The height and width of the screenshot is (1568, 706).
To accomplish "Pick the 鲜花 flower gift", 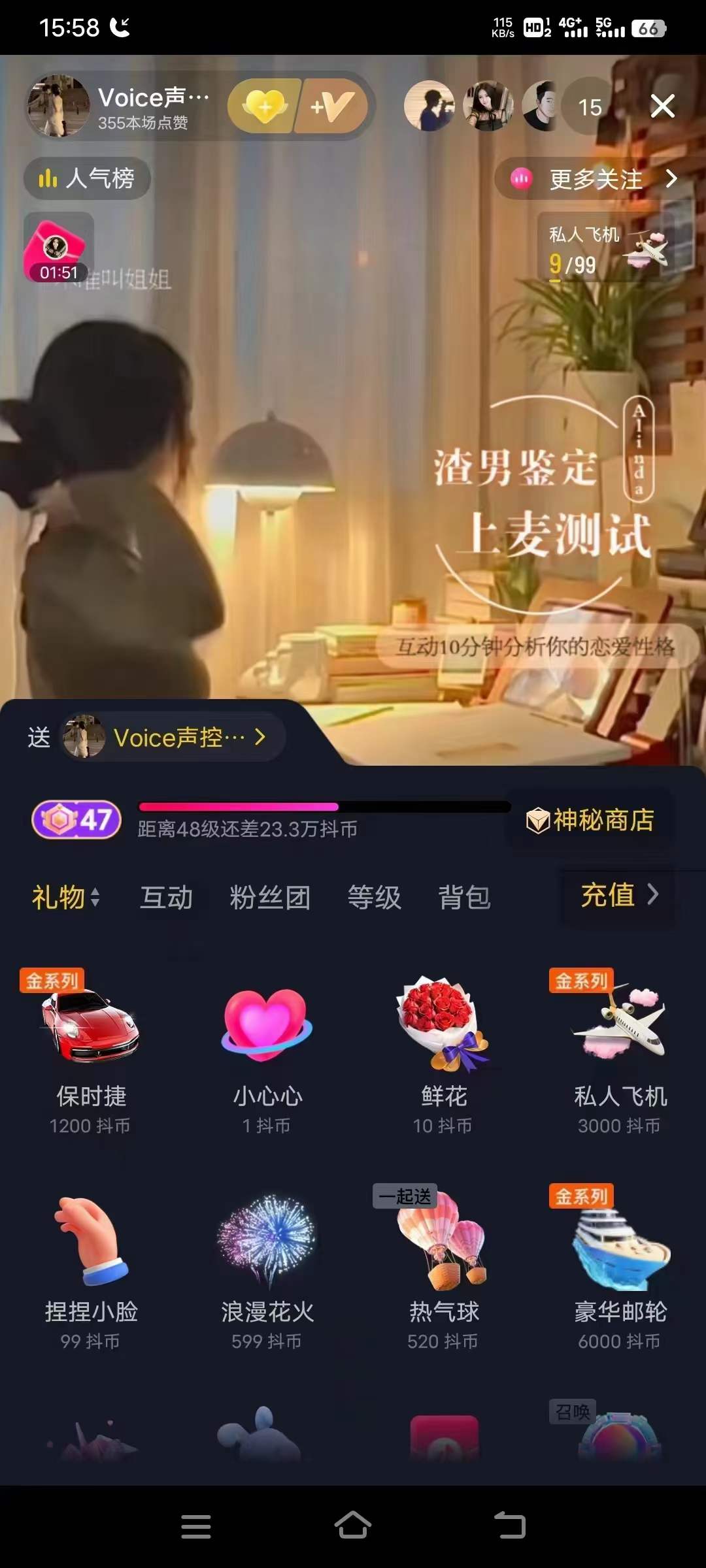I will (x=444, y=1045).
